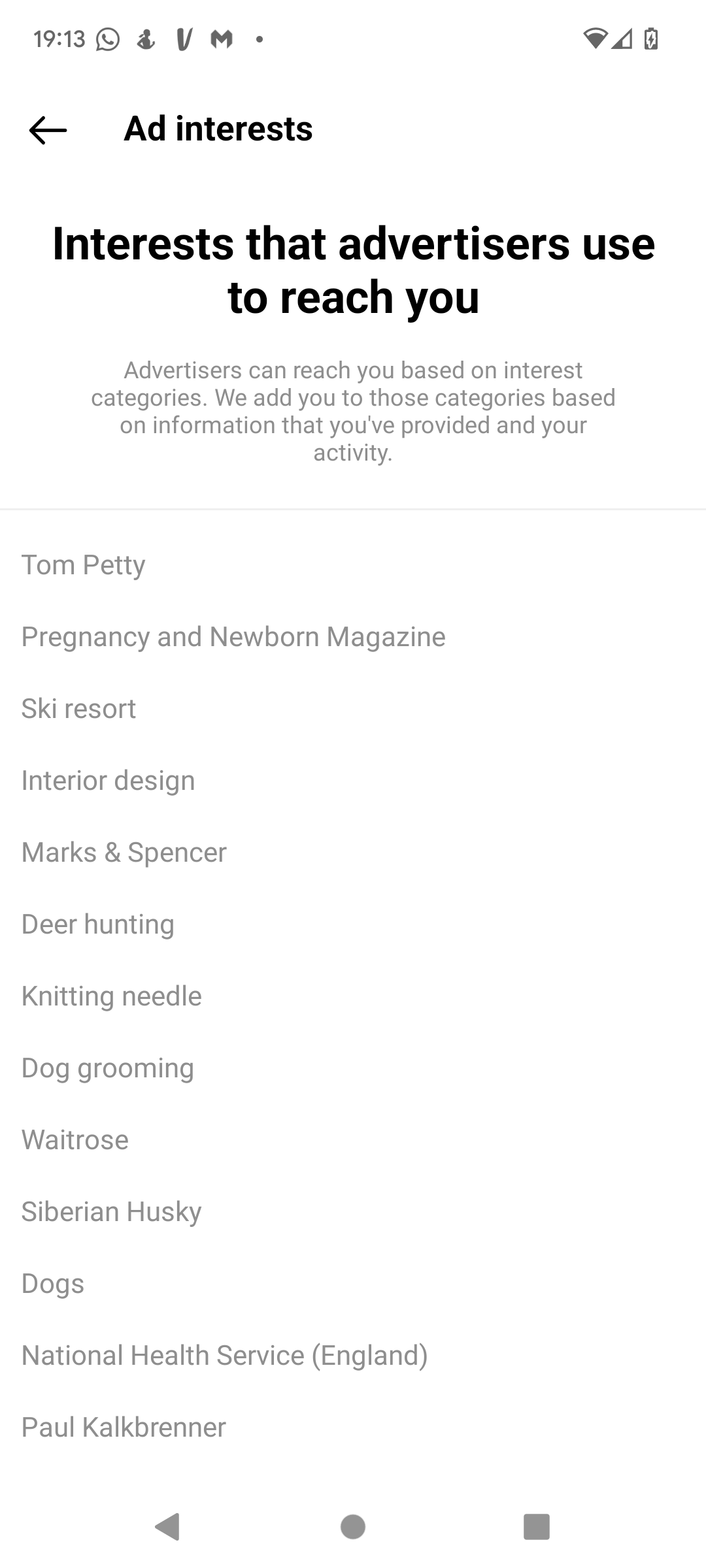The height and width of the screenshot is (1568, 706).
Task: Open recent apps from the navigation bar
Action: coord(536,1527)
